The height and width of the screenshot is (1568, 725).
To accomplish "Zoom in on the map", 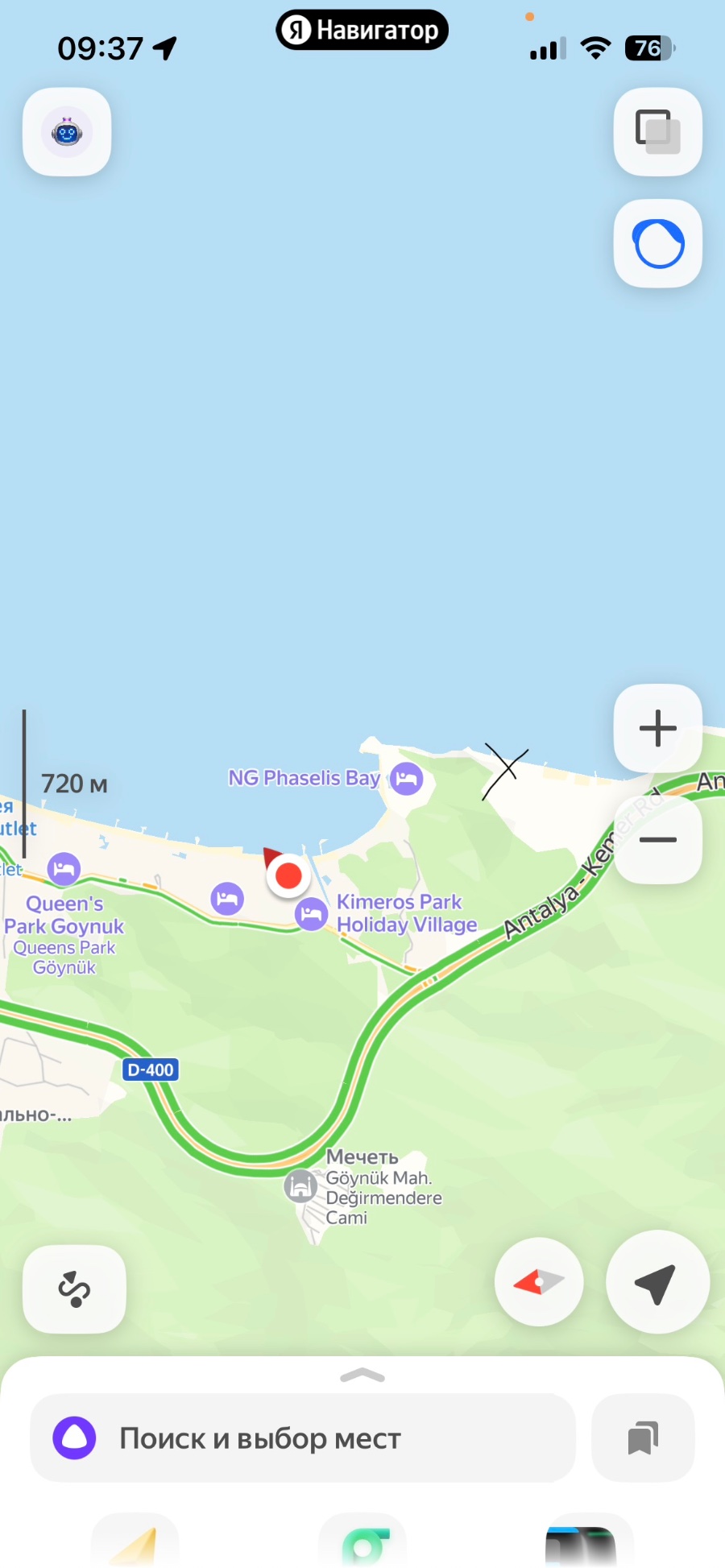I will click(657, 728).
